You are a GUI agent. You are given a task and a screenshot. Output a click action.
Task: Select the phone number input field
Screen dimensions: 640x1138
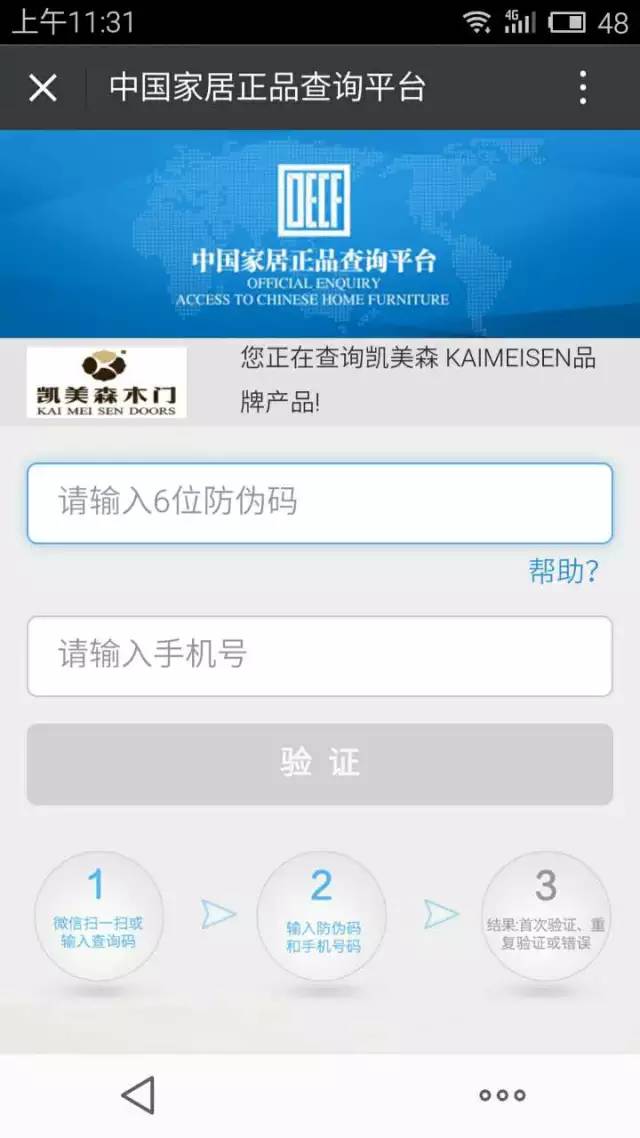click(319, 656)
